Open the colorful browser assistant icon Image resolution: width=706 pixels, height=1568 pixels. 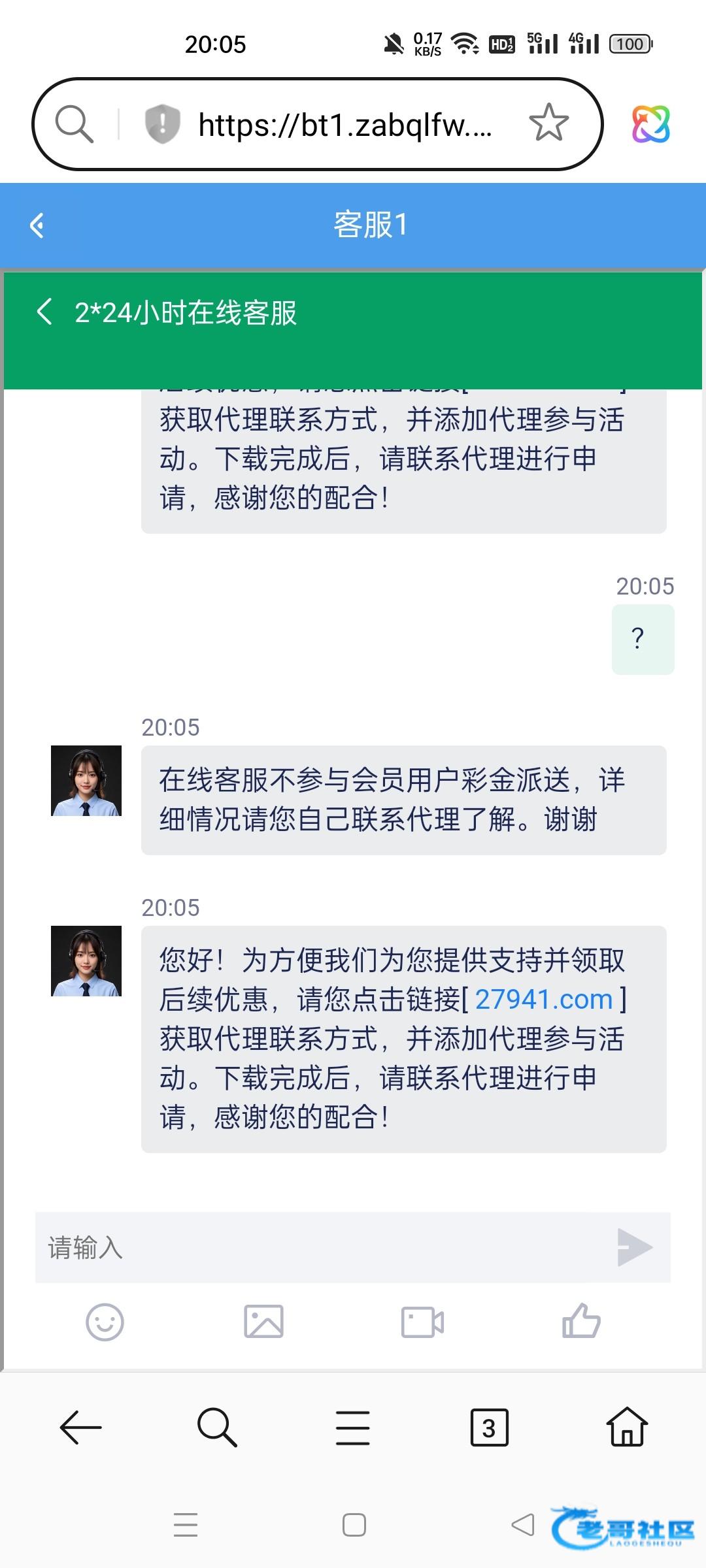pyautogui.click(x=650, y=123)
